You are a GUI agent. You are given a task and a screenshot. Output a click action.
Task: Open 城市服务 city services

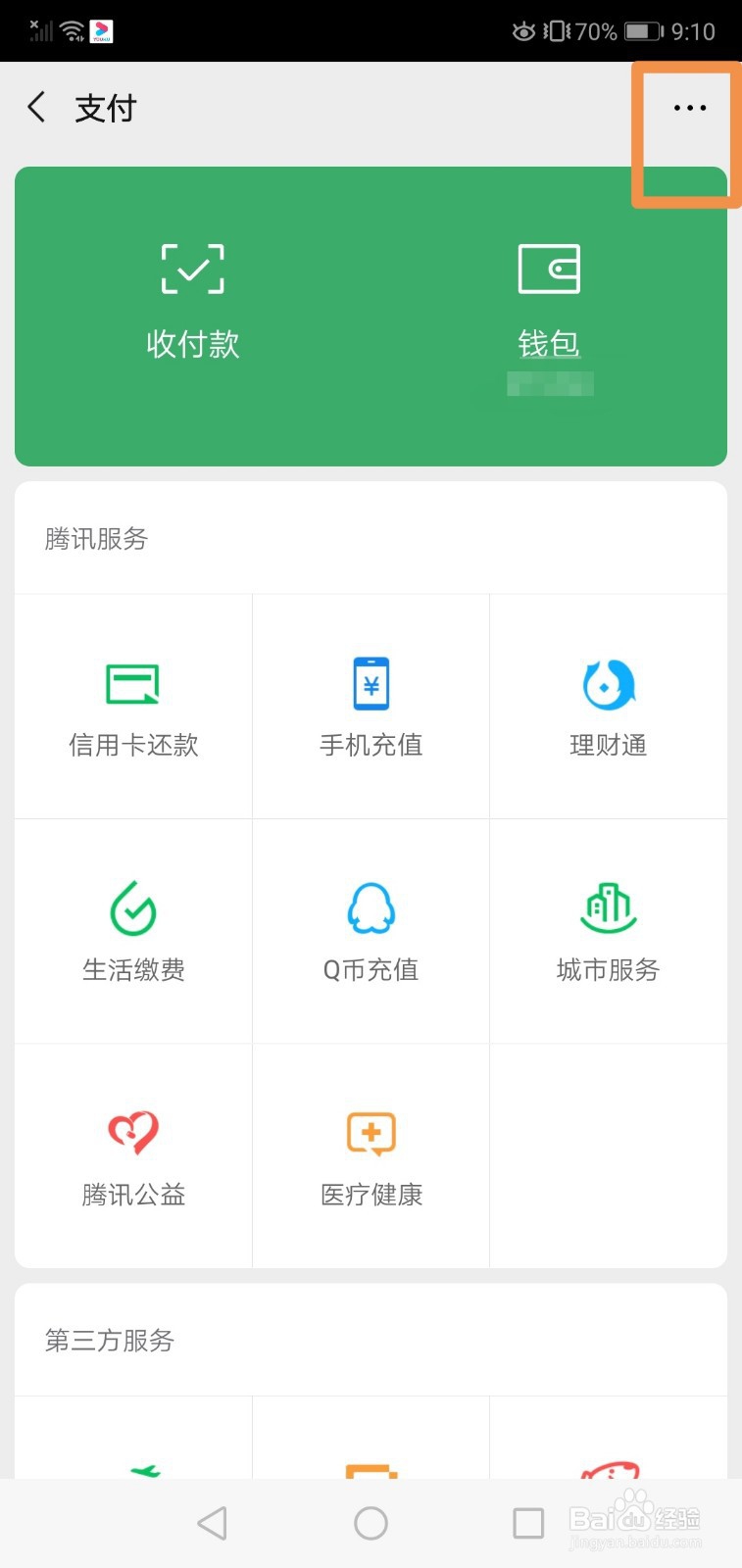tap(608, 932)
